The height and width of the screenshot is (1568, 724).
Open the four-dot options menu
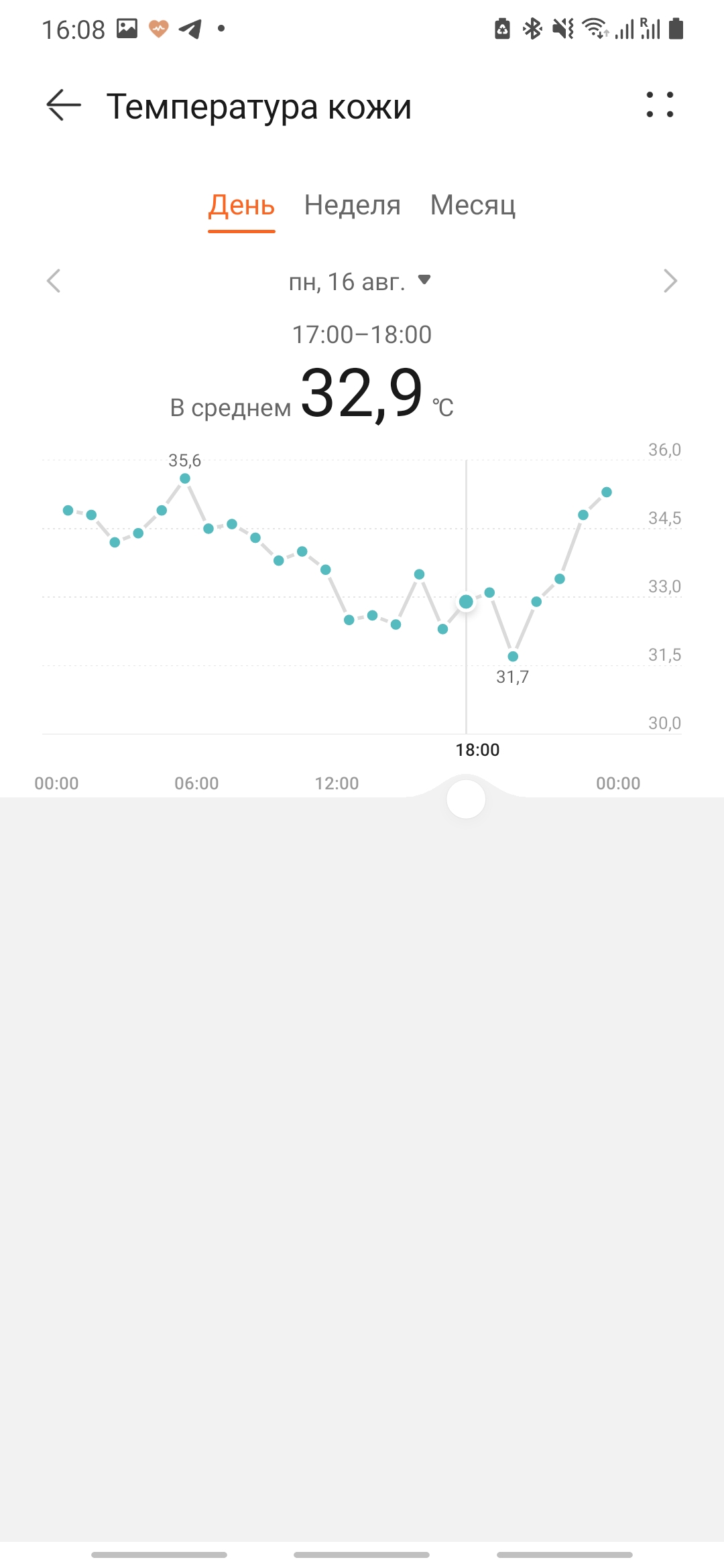pyautogui.click(x=660, y=105)
